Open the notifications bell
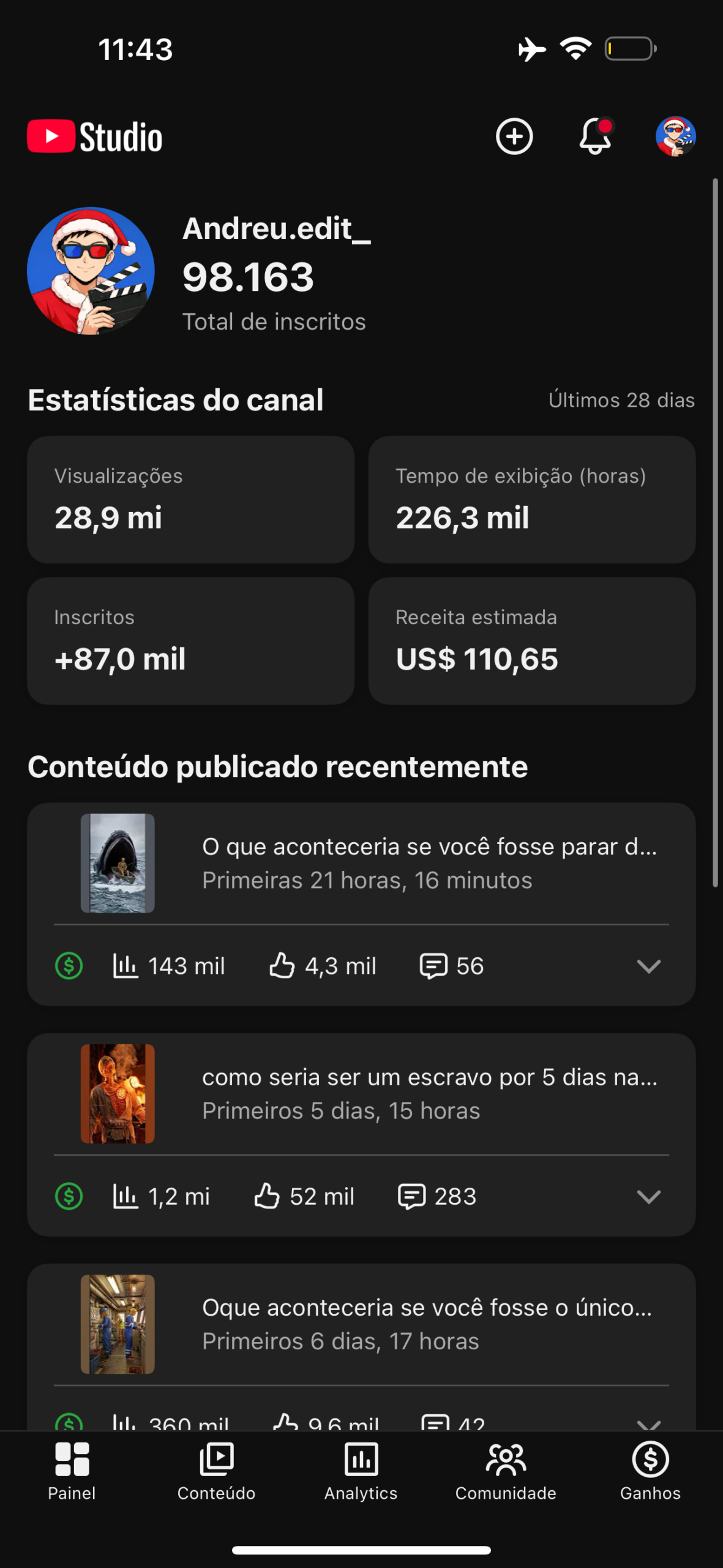 tap(595, 136)
